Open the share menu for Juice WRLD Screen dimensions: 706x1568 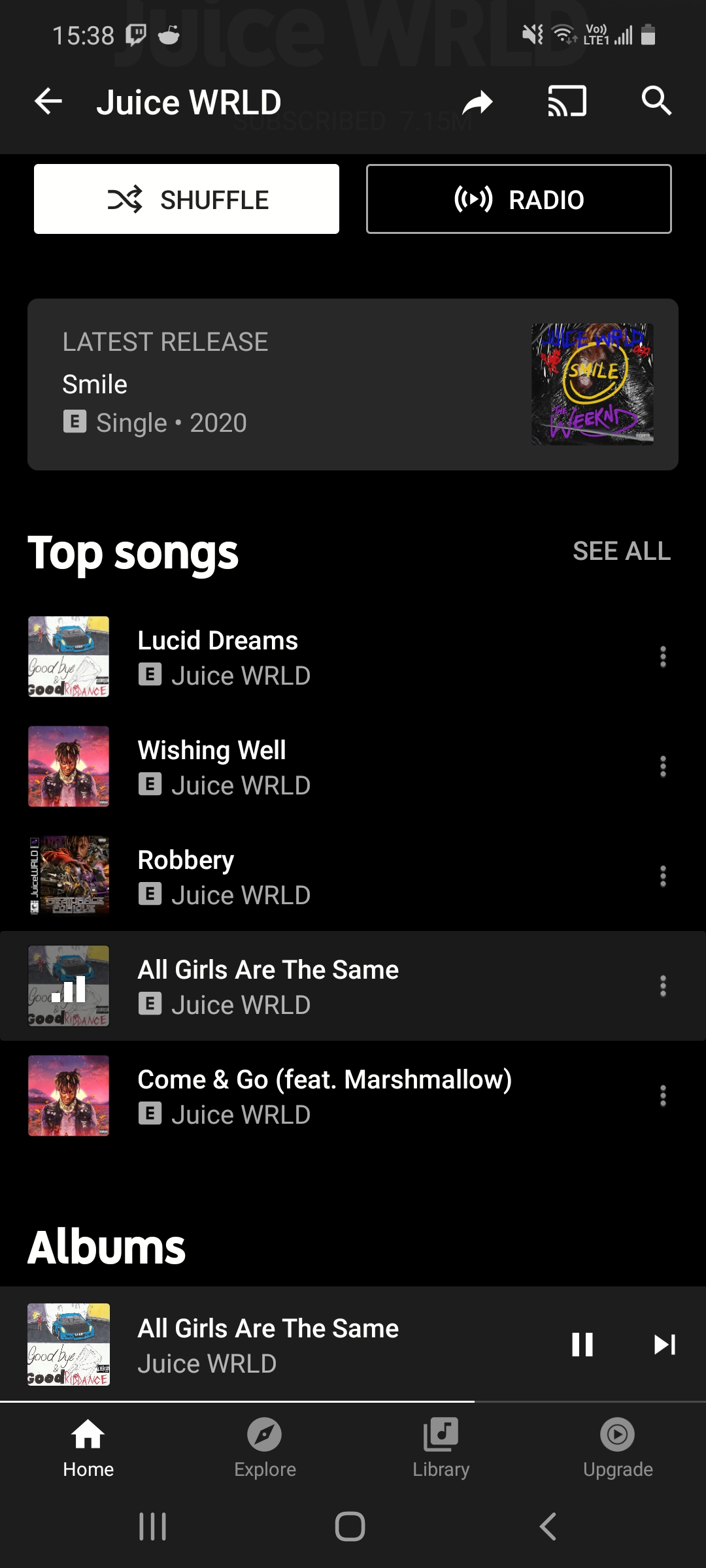click(478, 101)
